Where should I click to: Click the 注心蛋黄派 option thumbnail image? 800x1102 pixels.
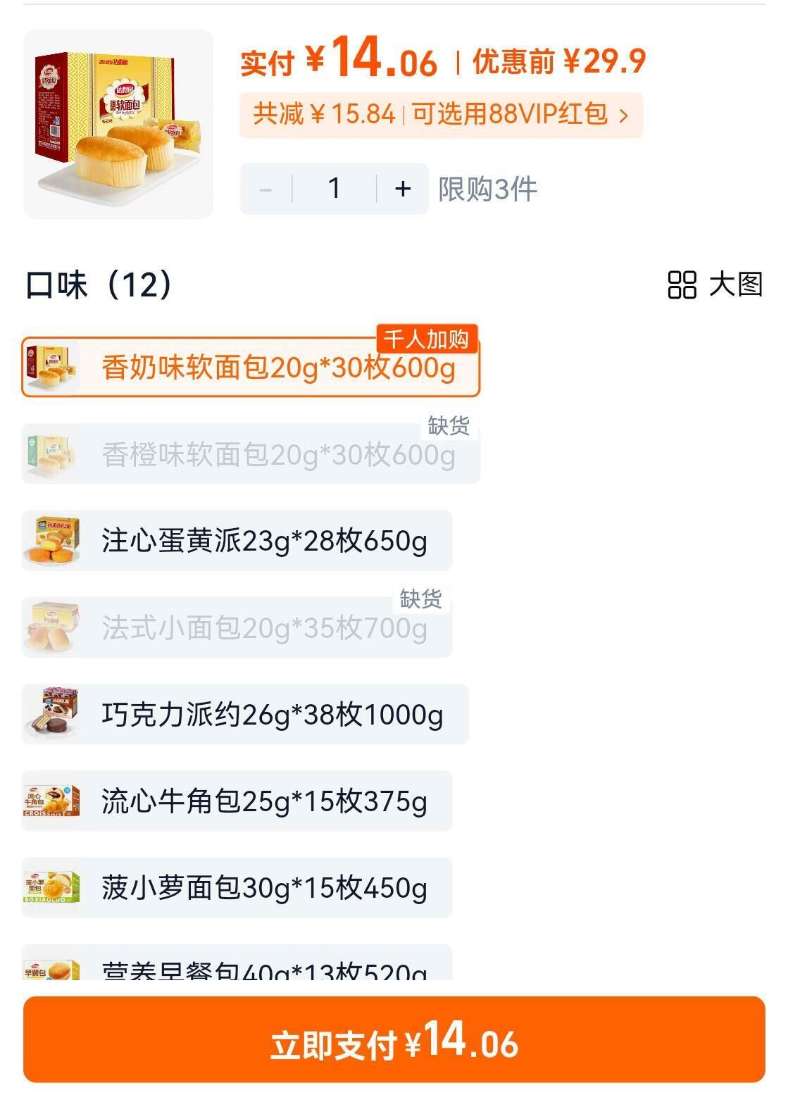(52, 541)
